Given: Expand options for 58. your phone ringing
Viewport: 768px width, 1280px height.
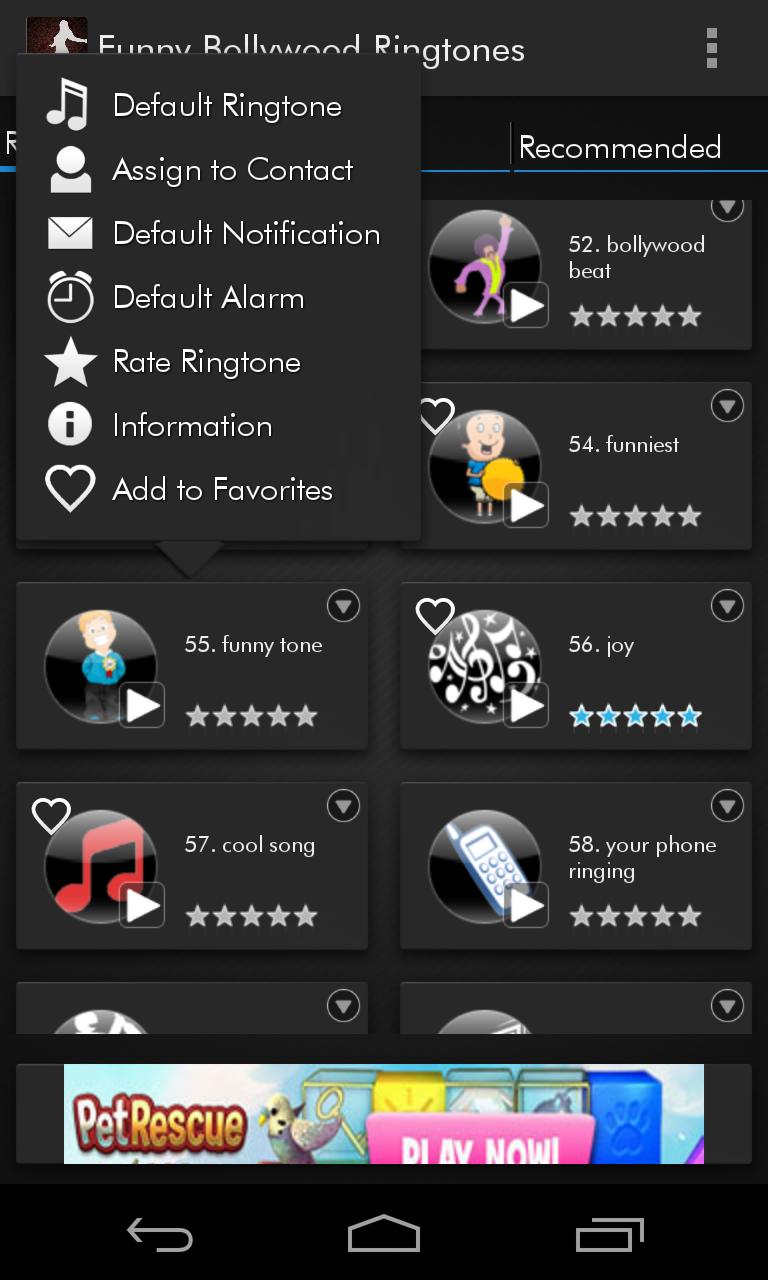Looking at the screenshot, I should point(727,806).
